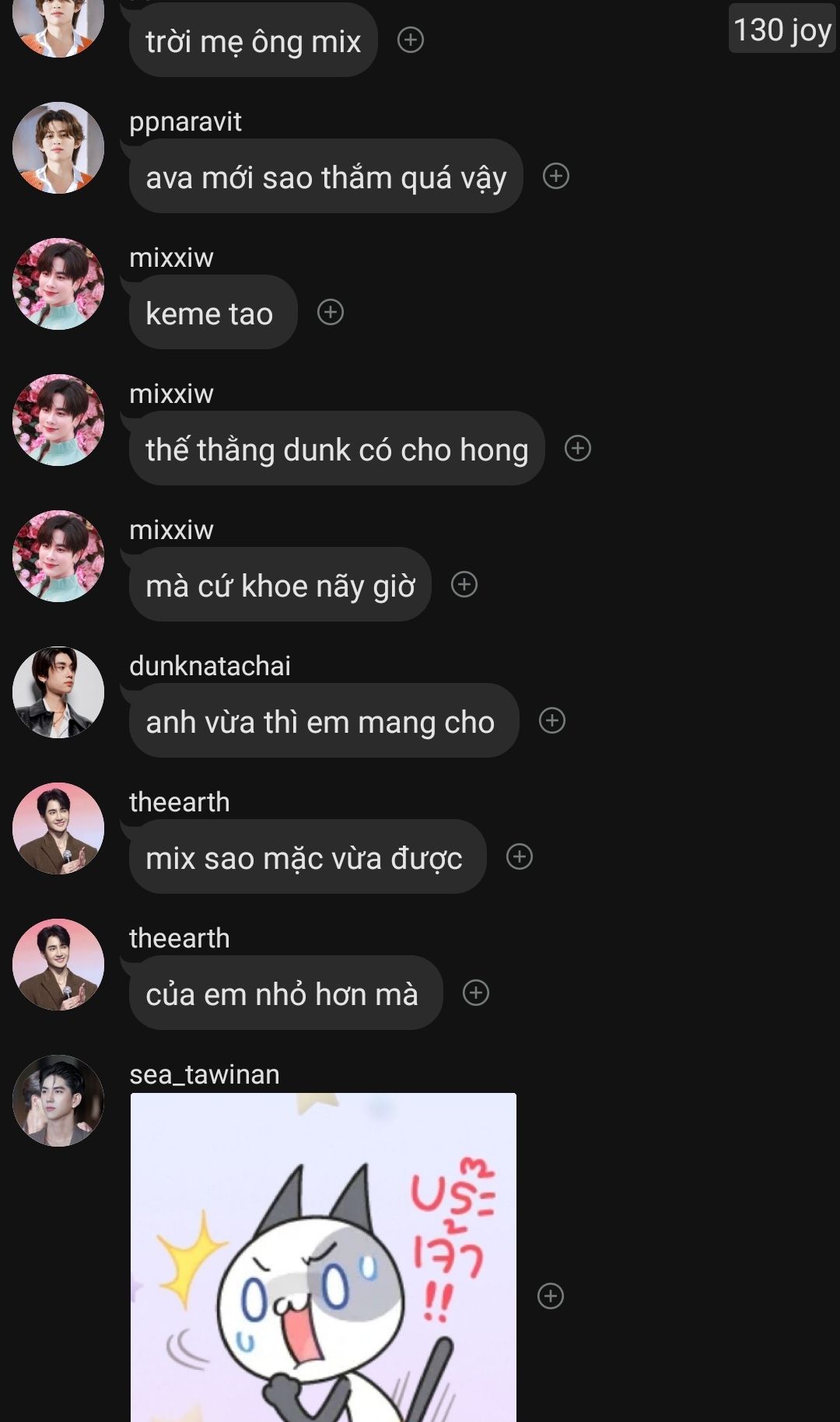The width and height of the screenshot is (840, 1422).
Task: React to "ava mới sao thắm quá vậy"
Action: [556, 176]
